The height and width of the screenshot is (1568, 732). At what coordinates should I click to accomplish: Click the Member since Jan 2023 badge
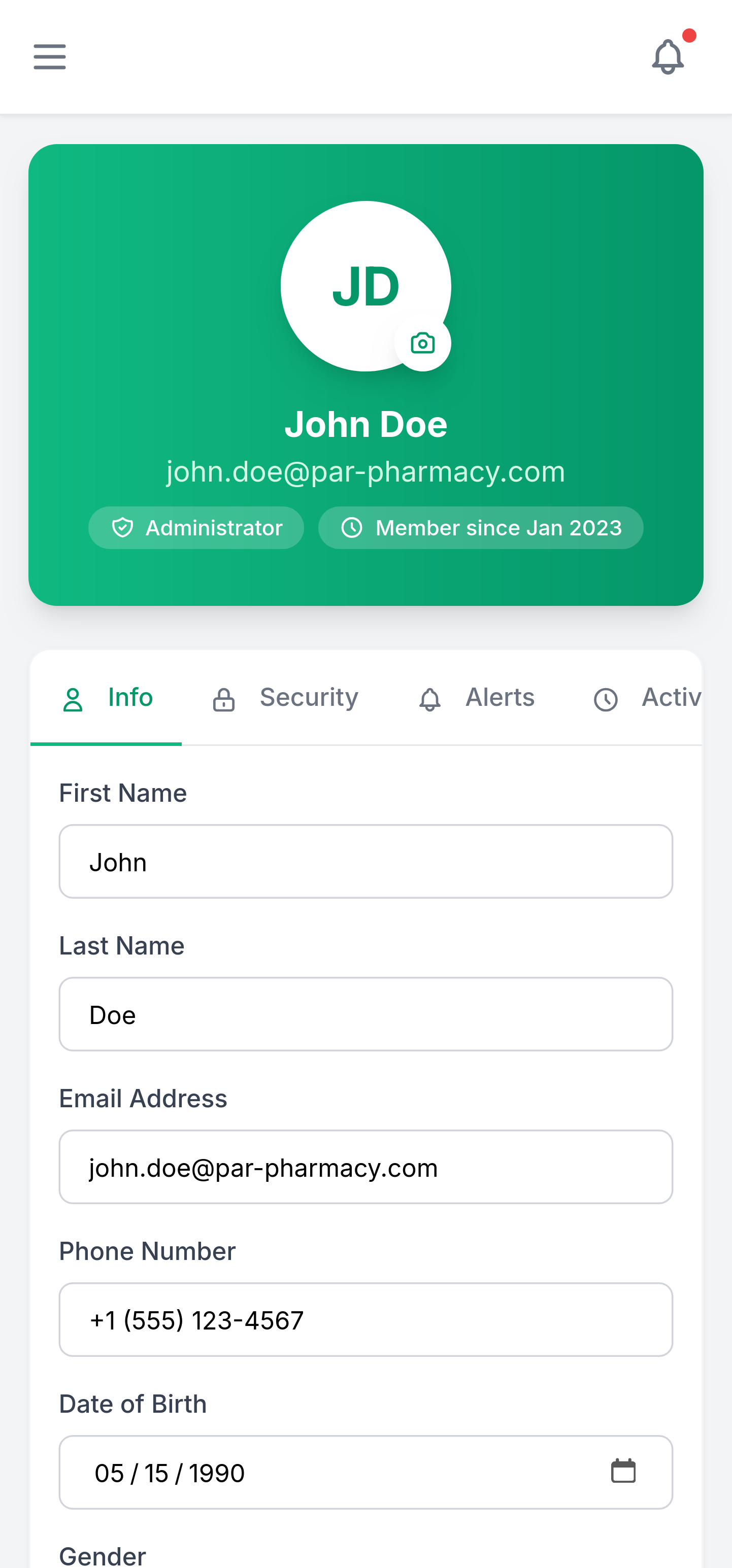click(481, 527)
